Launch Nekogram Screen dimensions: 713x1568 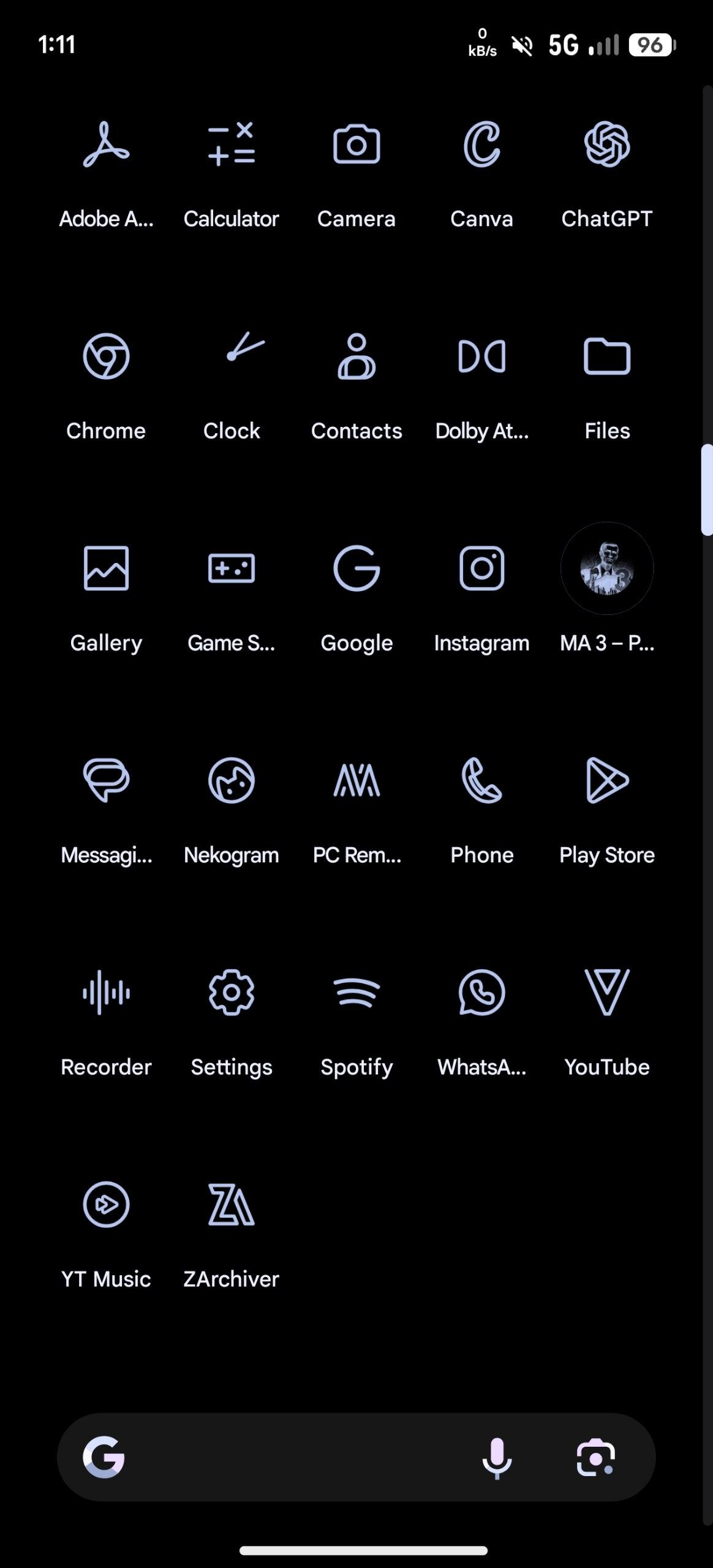pyautogui.click(x=232, y=780)
